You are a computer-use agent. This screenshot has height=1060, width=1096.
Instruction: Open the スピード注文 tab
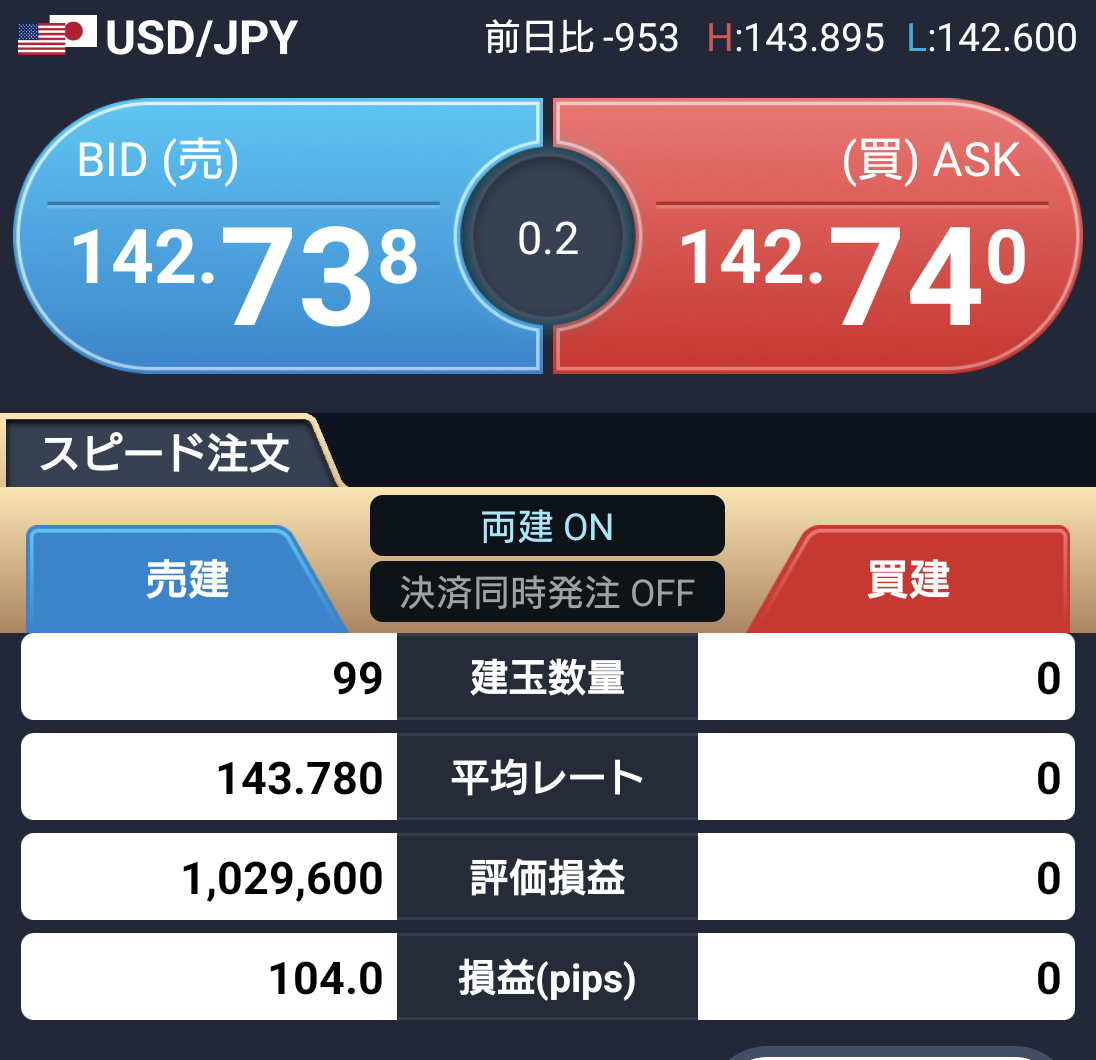[165, 453]
